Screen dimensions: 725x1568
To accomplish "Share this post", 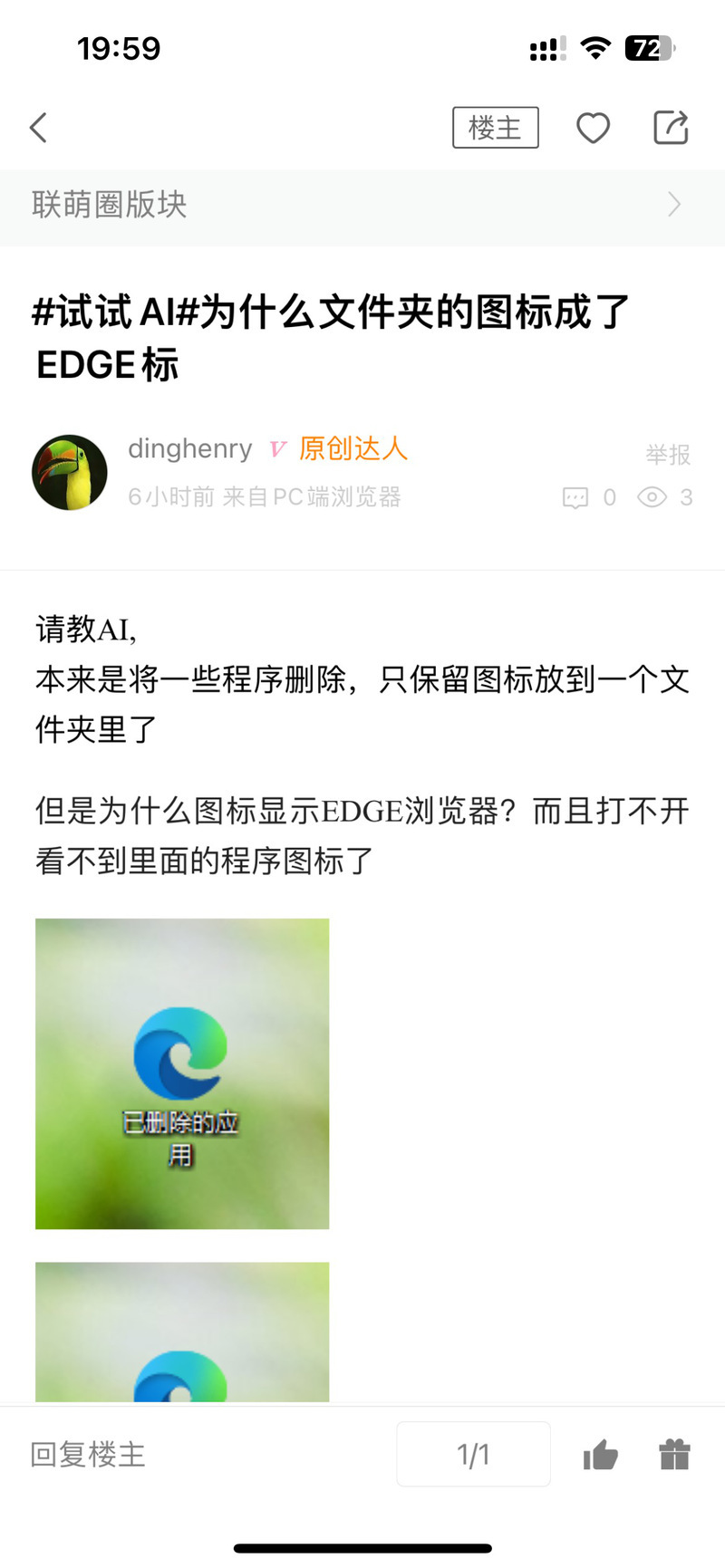I will 671,128.
